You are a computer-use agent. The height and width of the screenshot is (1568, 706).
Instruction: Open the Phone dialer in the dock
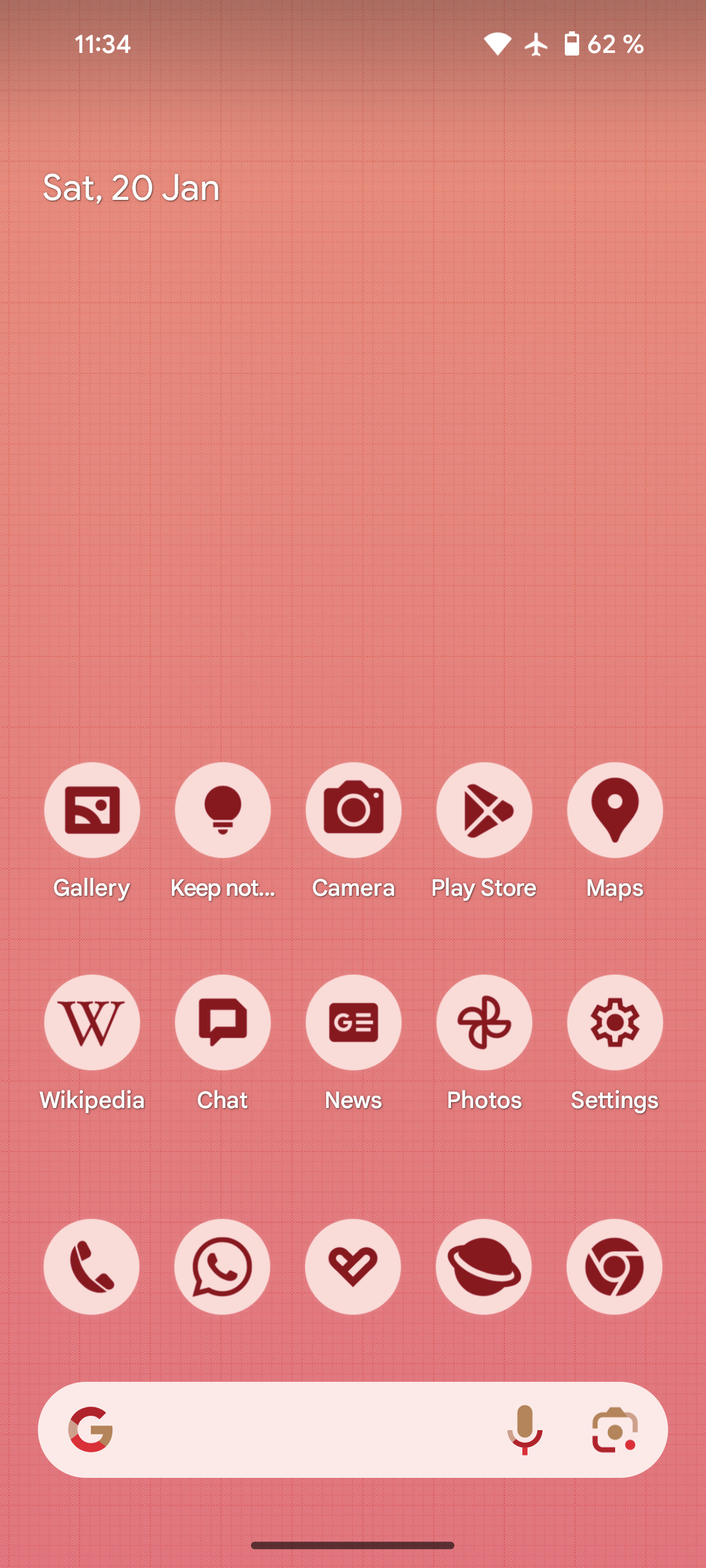coord(92,1267)
